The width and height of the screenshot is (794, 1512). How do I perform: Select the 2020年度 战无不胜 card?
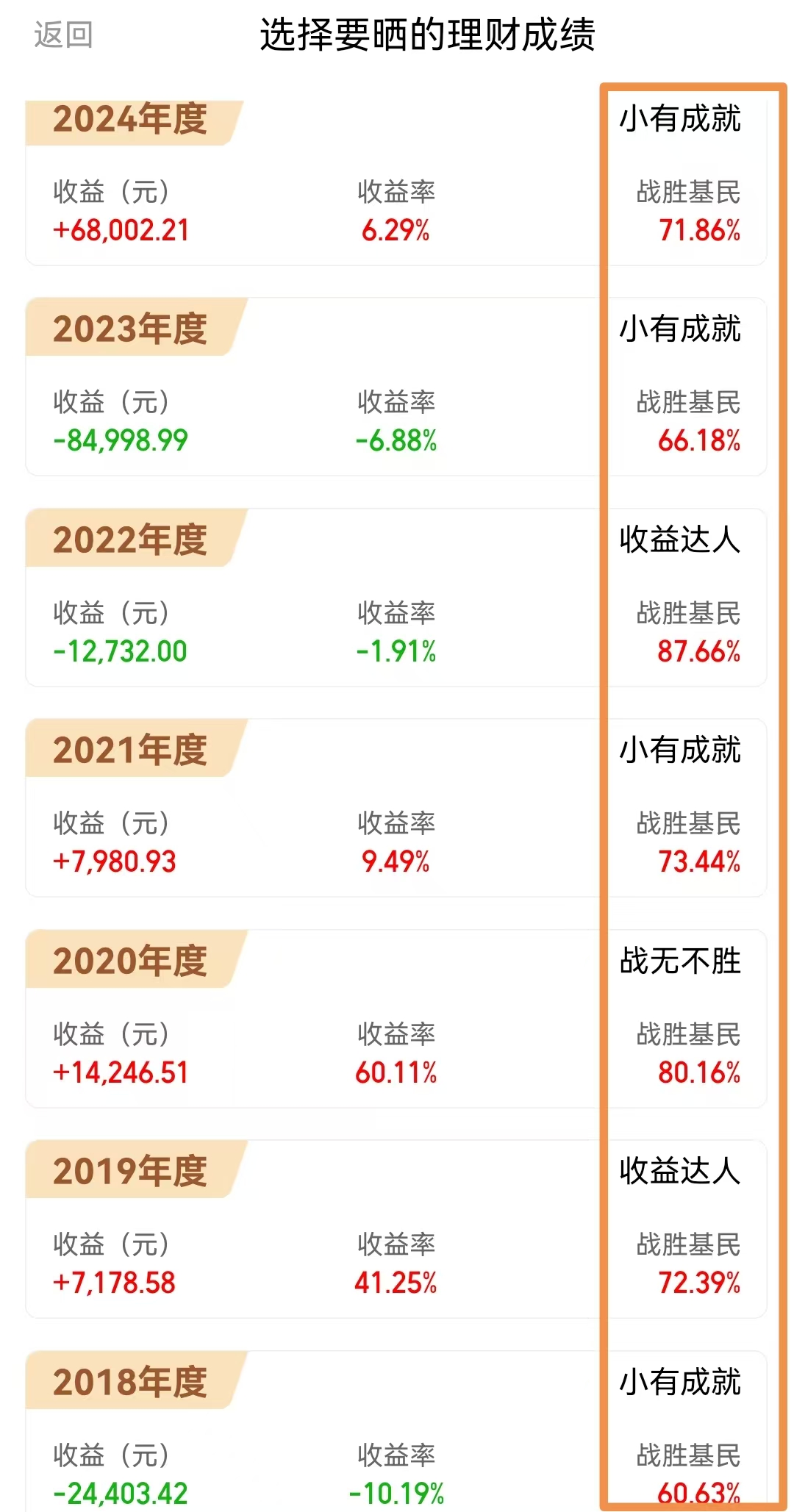pyautogui.click(x=396, y=1019)
